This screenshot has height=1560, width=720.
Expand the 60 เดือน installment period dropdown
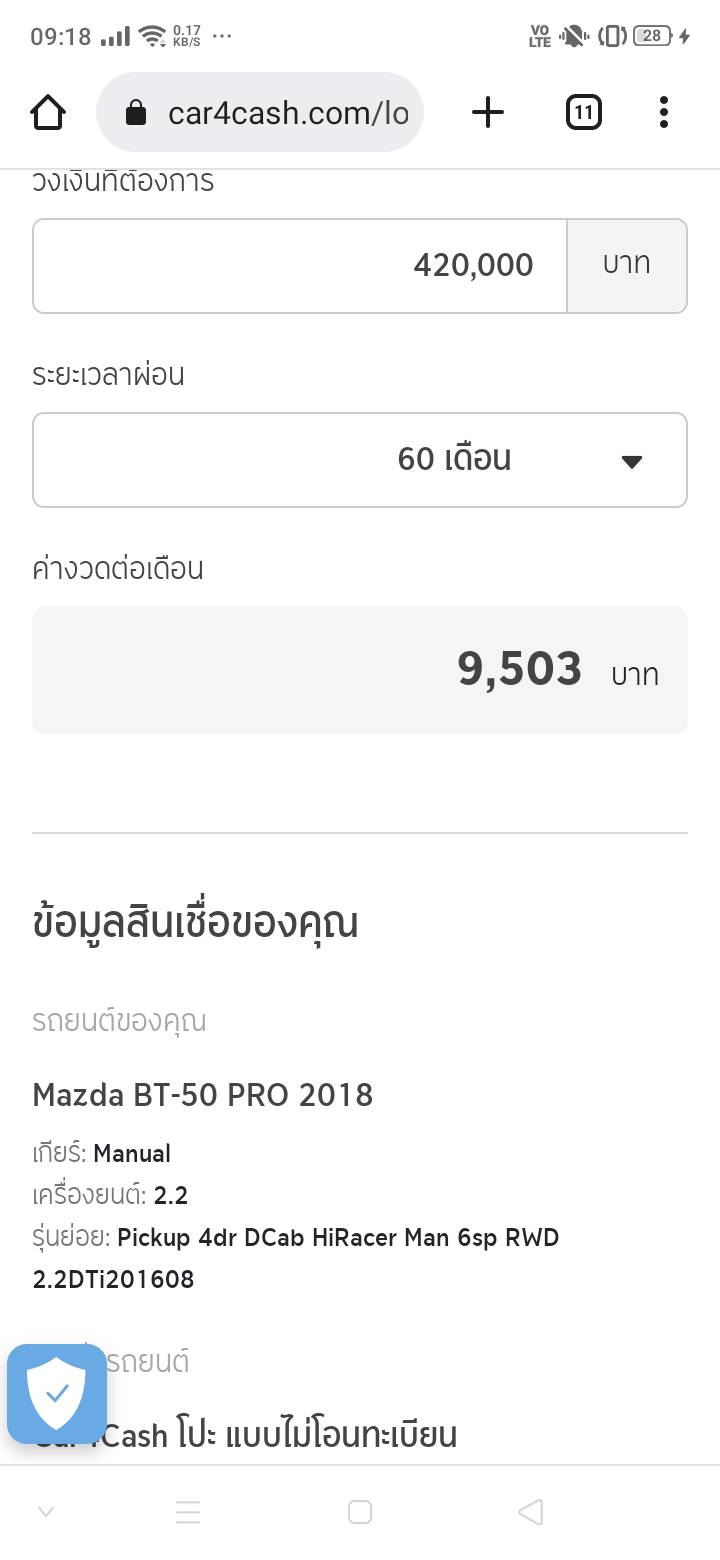pos(360,460)
